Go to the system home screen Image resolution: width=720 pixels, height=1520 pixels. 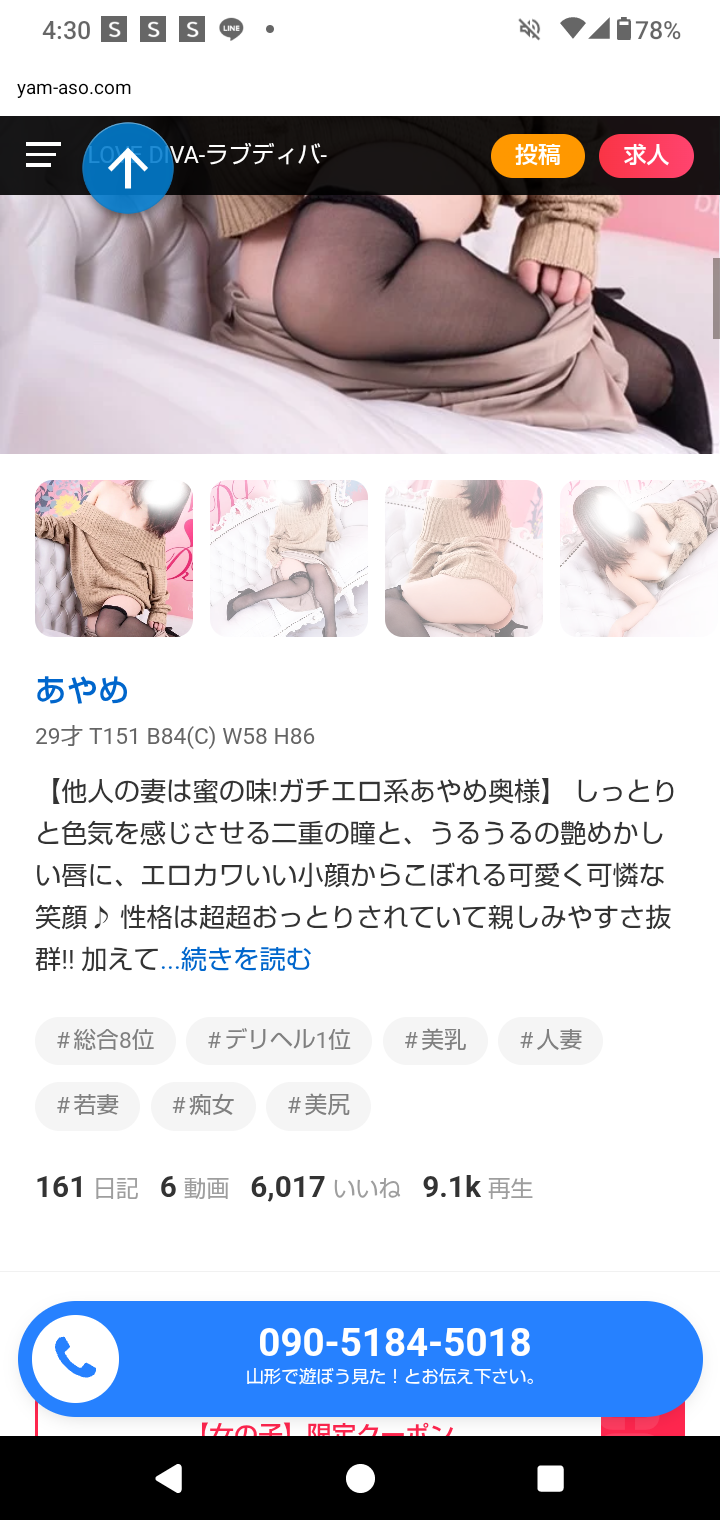[x=360, y=1478]
